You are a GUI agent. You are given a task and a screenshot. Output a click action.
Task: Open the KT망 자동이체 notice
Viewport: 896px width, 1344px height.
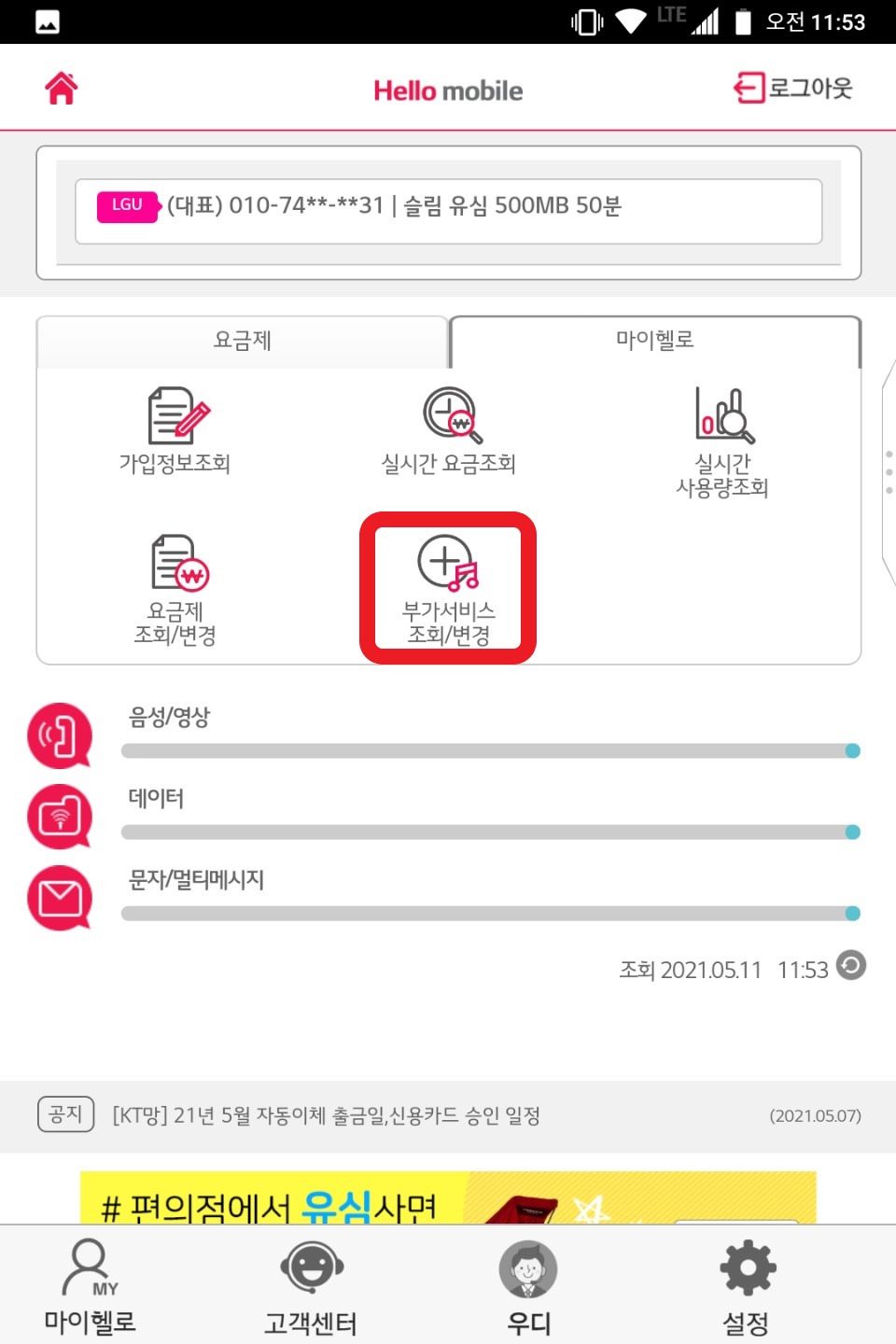pyautogui.click(x=327, y=1115)
